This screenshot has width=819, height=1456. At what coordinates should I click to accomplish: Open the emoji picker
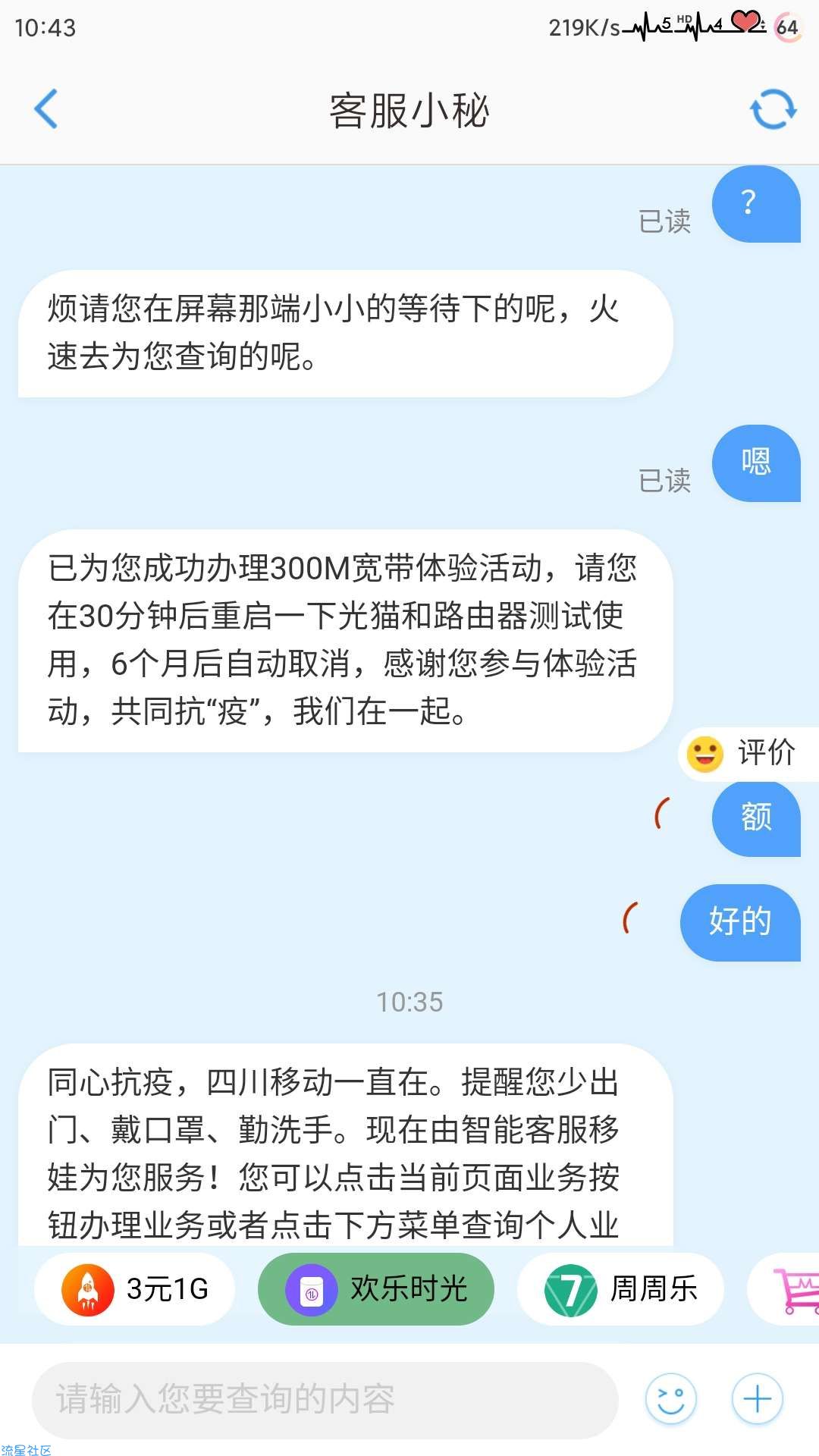tap(671, 1399)
